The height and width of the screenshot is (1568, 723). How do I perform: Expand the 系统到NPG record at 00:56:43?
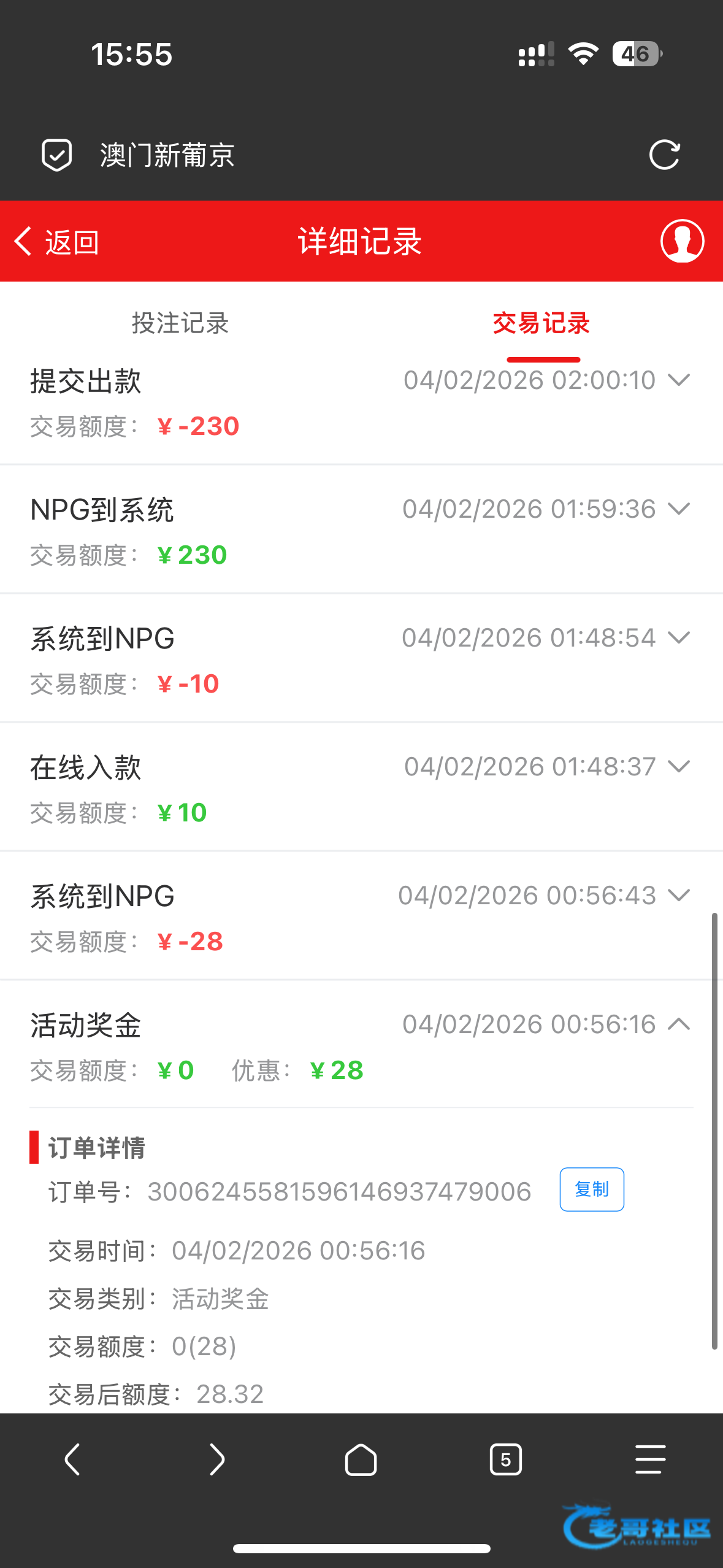click(679, 896)
